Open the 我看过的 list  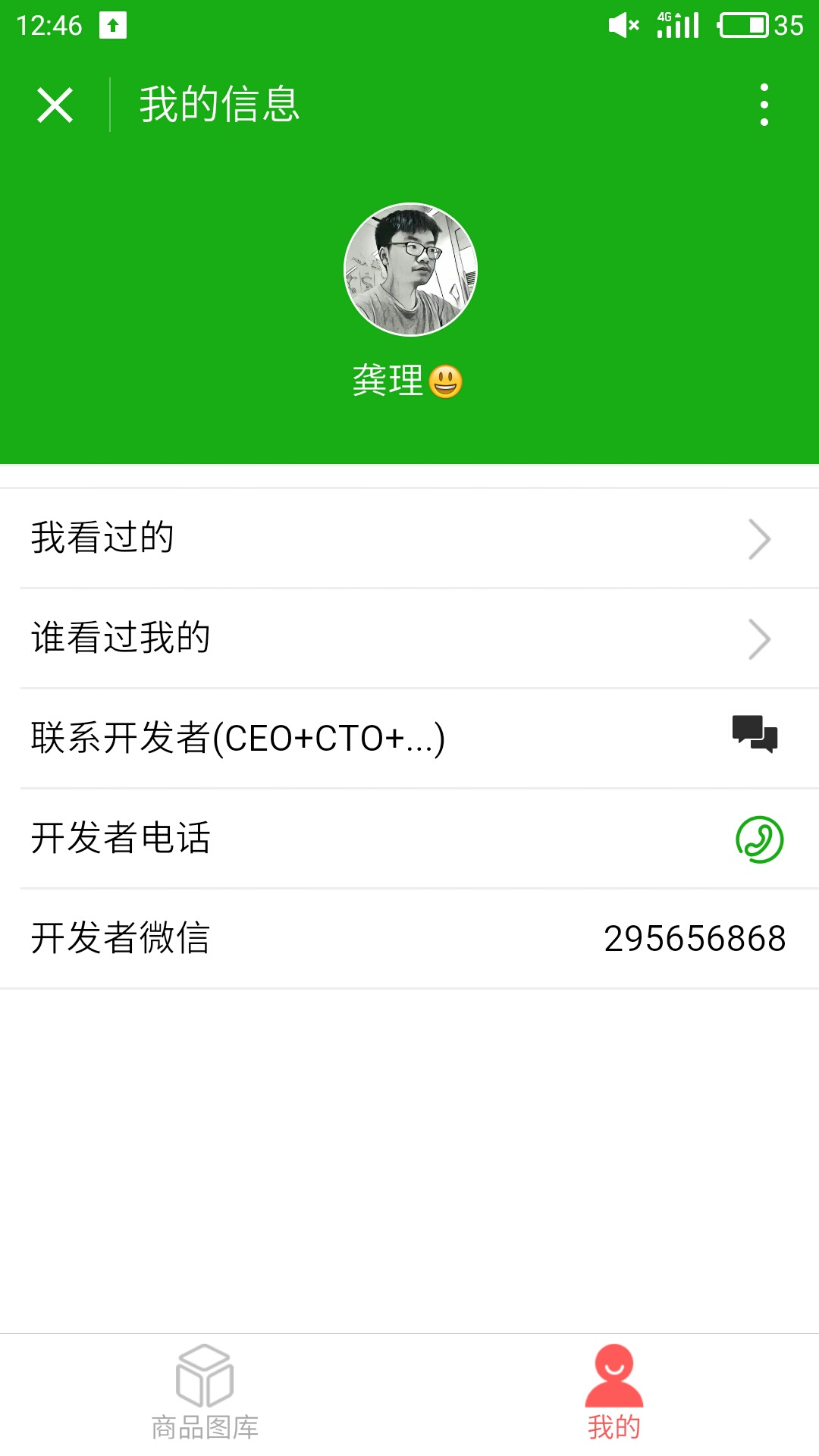(x=409, y=538)
